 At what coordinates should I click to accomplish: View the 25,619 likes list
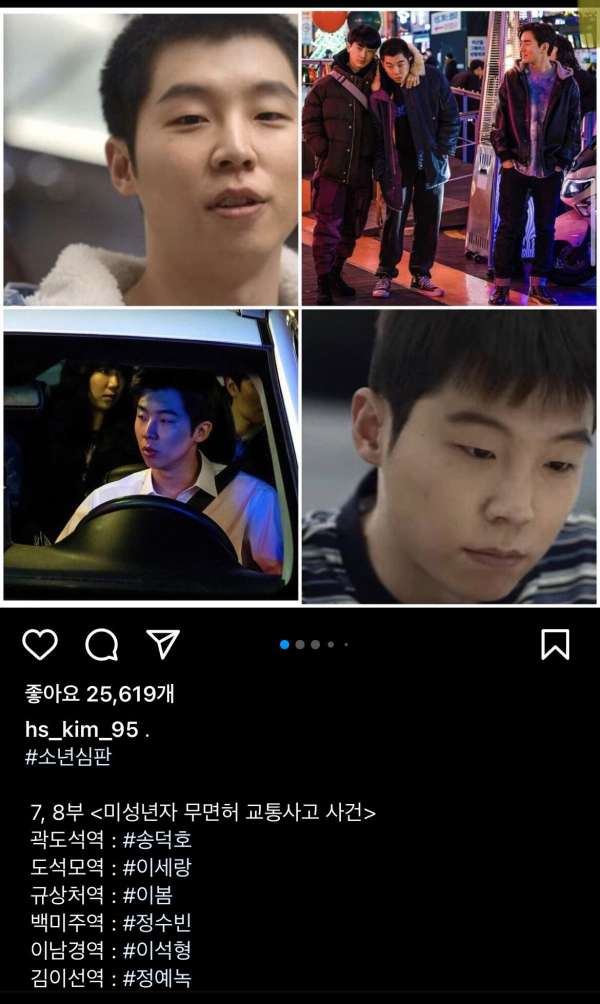[x=99, y=693]
